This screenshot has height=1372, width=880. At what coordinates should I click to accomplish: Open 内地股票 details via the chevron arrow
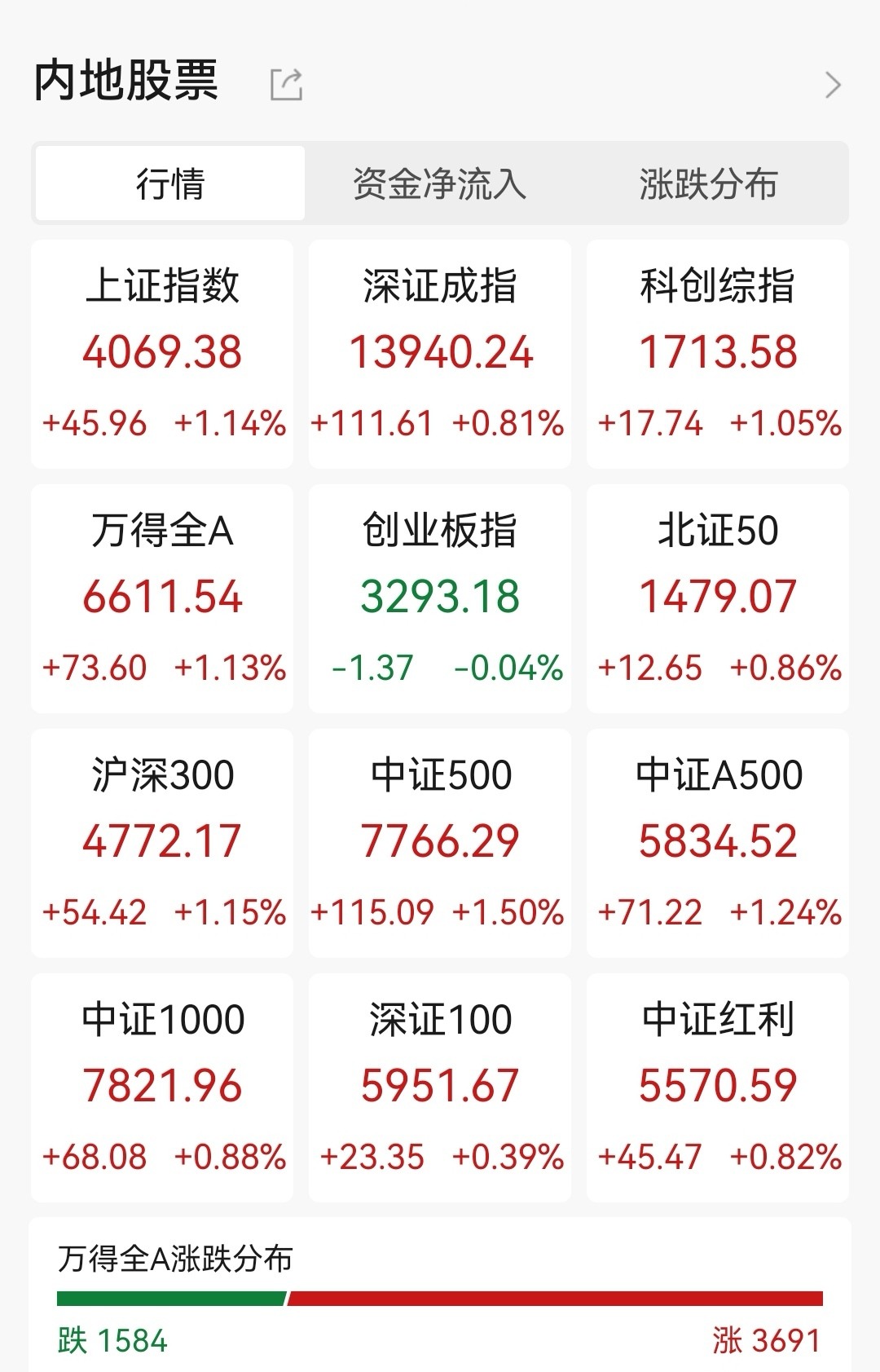pos(832,85)
